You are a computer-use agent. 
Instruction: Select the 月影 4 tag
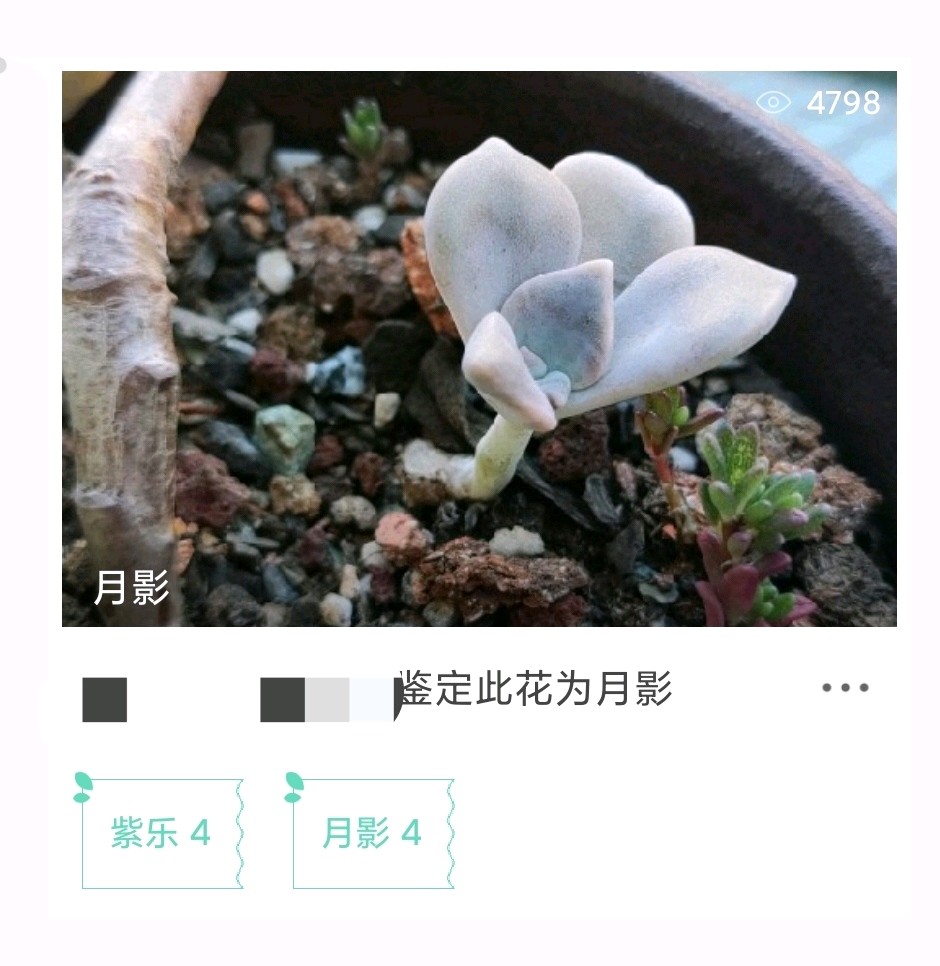coord(372,833)
